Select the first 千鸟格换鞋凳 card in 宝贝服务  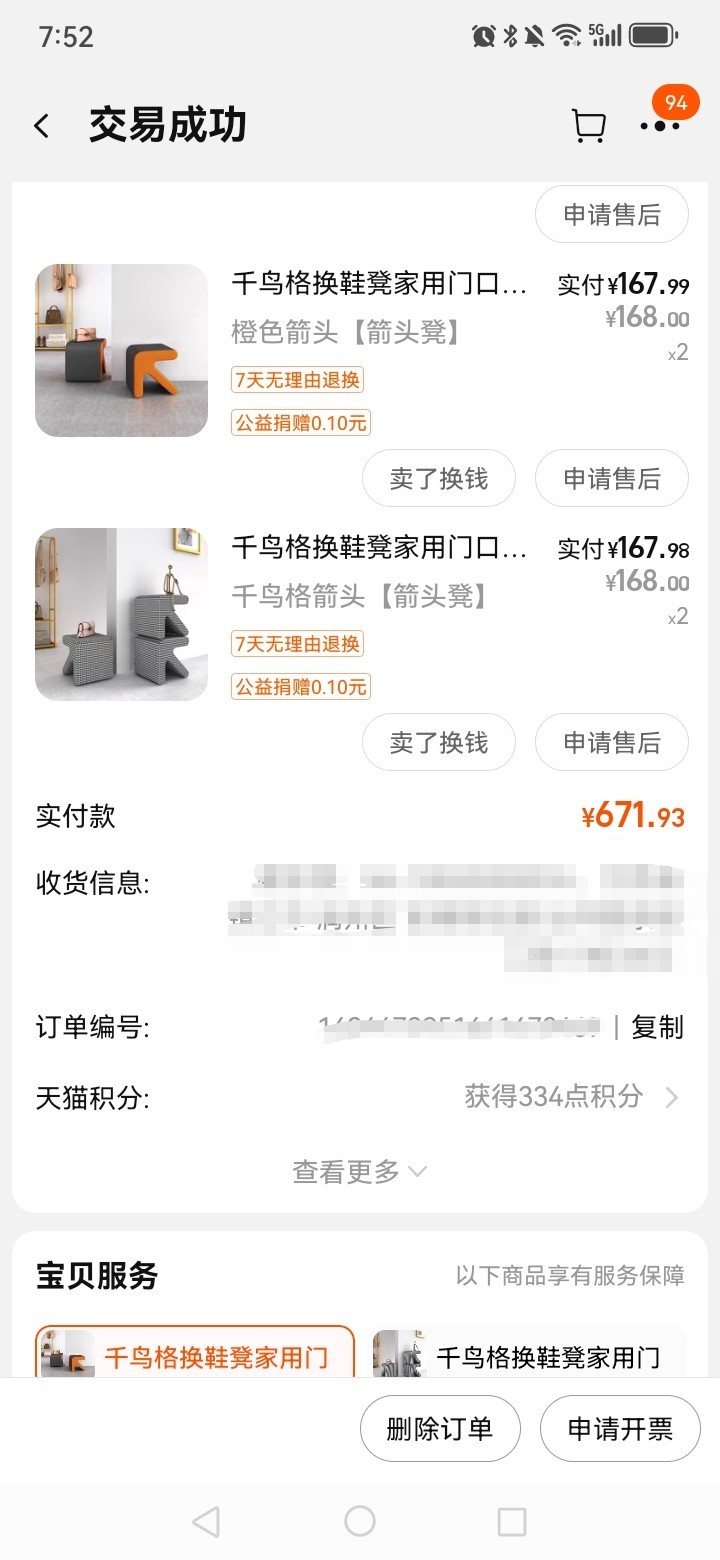(x=195, y=1356)
